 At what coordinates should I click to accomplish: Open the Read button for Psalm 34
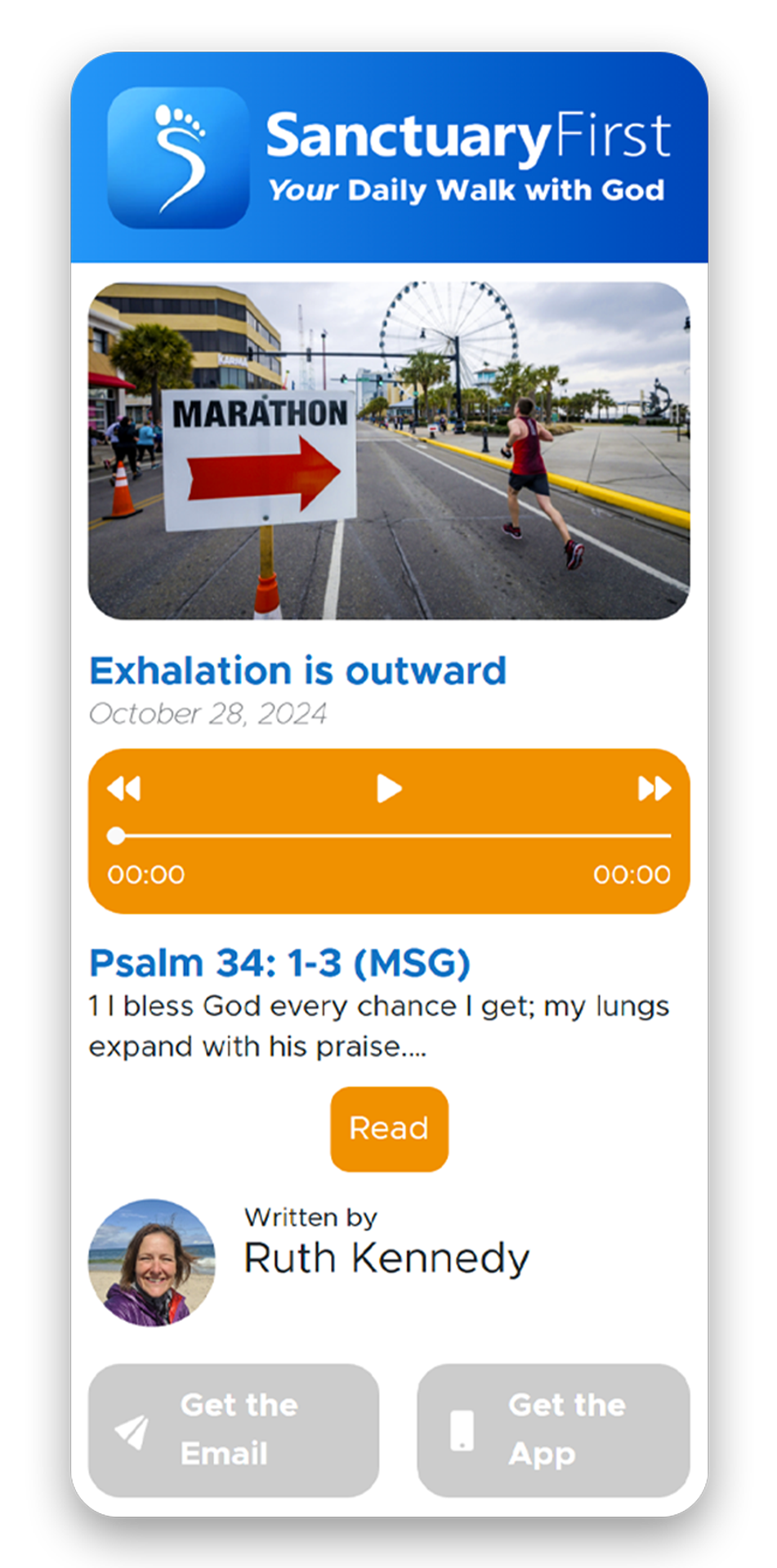tap(389, 1129)
